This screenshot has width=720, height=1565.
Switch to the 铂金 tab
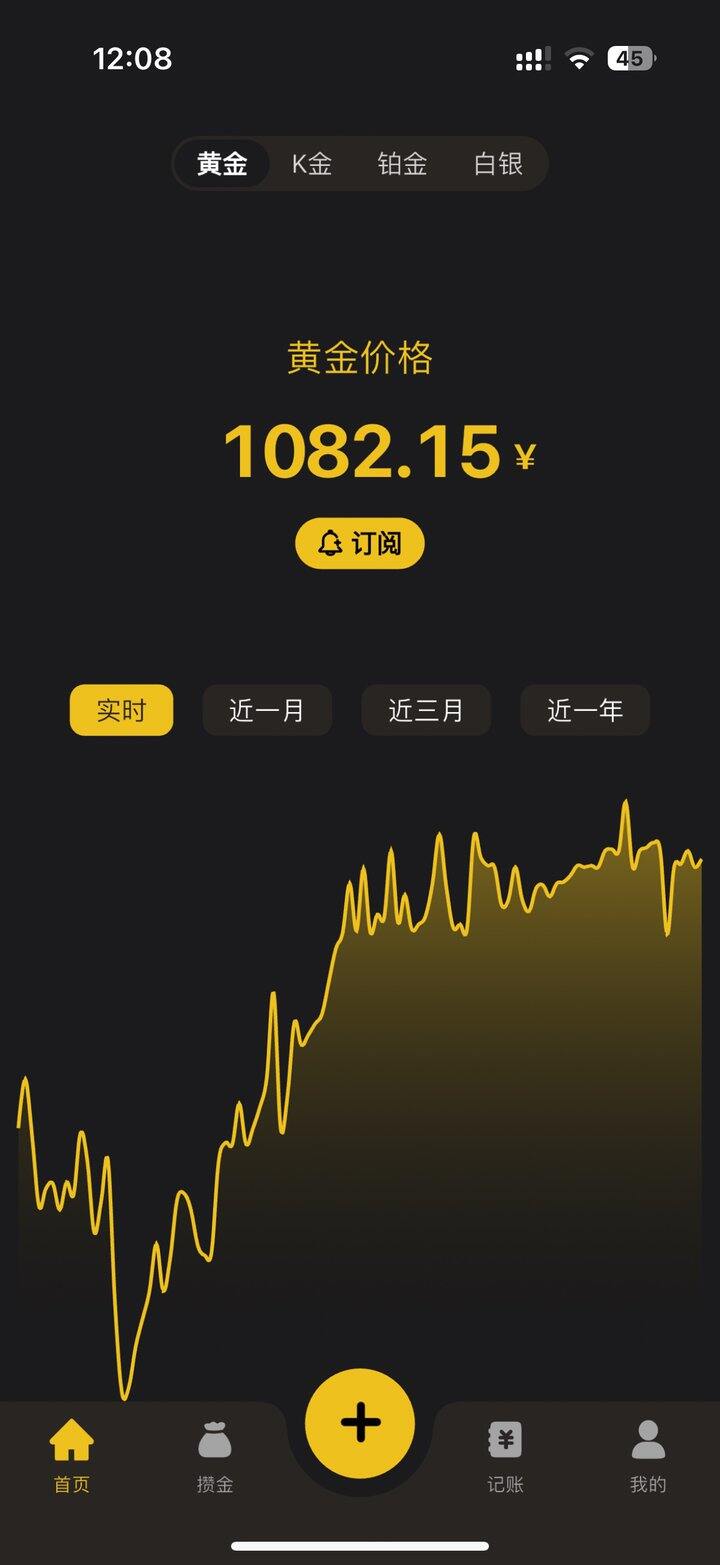(402, 164)
